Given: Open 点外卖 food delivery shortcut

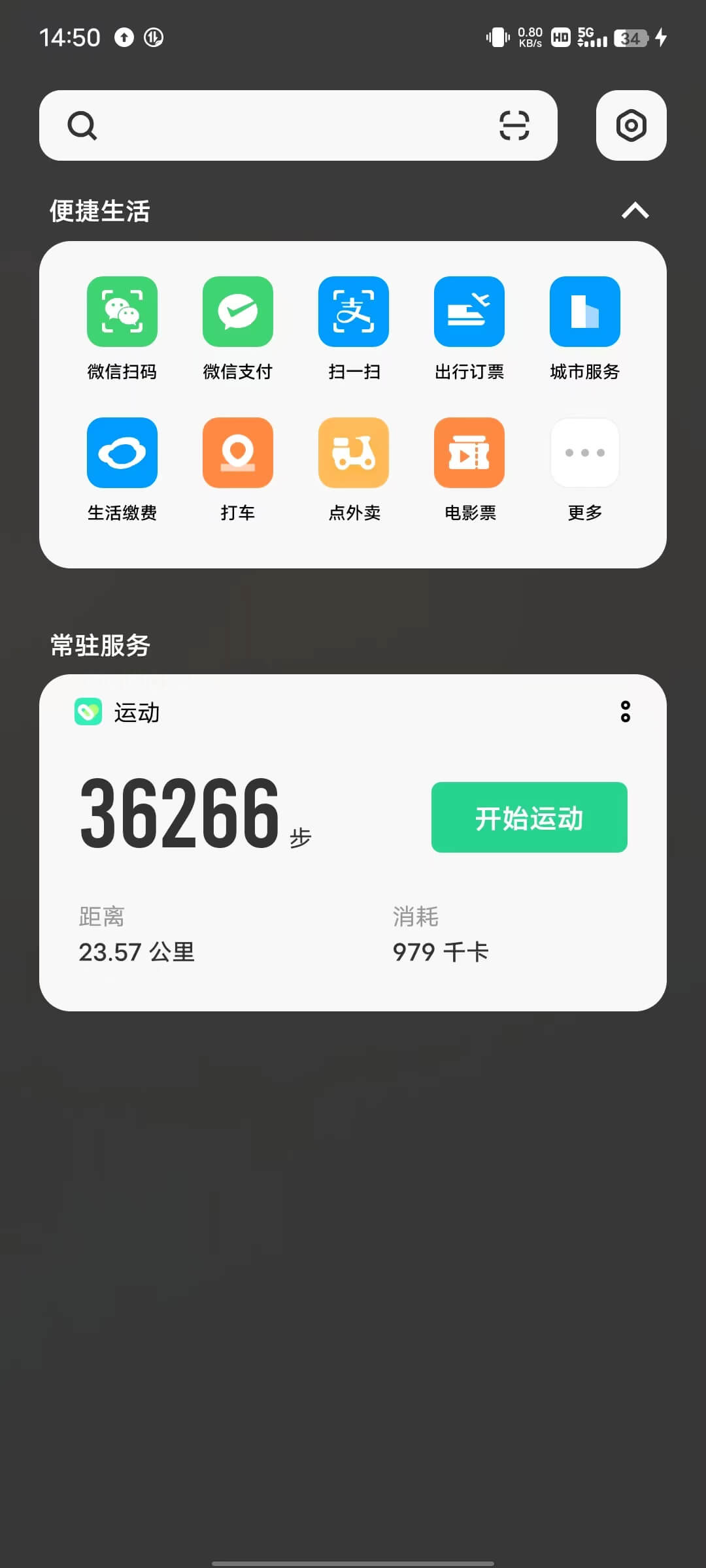Looking at the screenshot, I should pos(354,453).
